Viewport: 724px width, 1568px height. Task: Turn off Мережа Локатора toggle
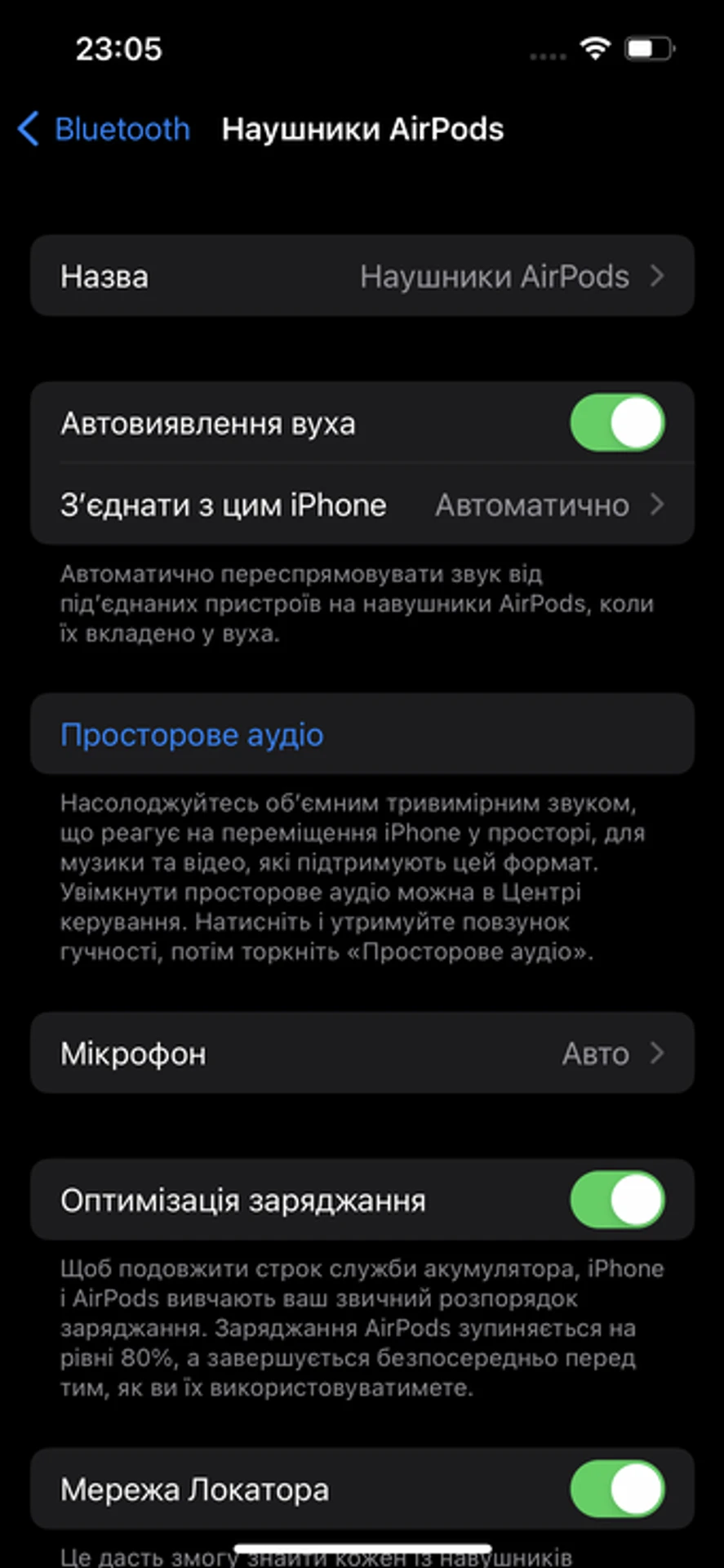(616, 1490)
